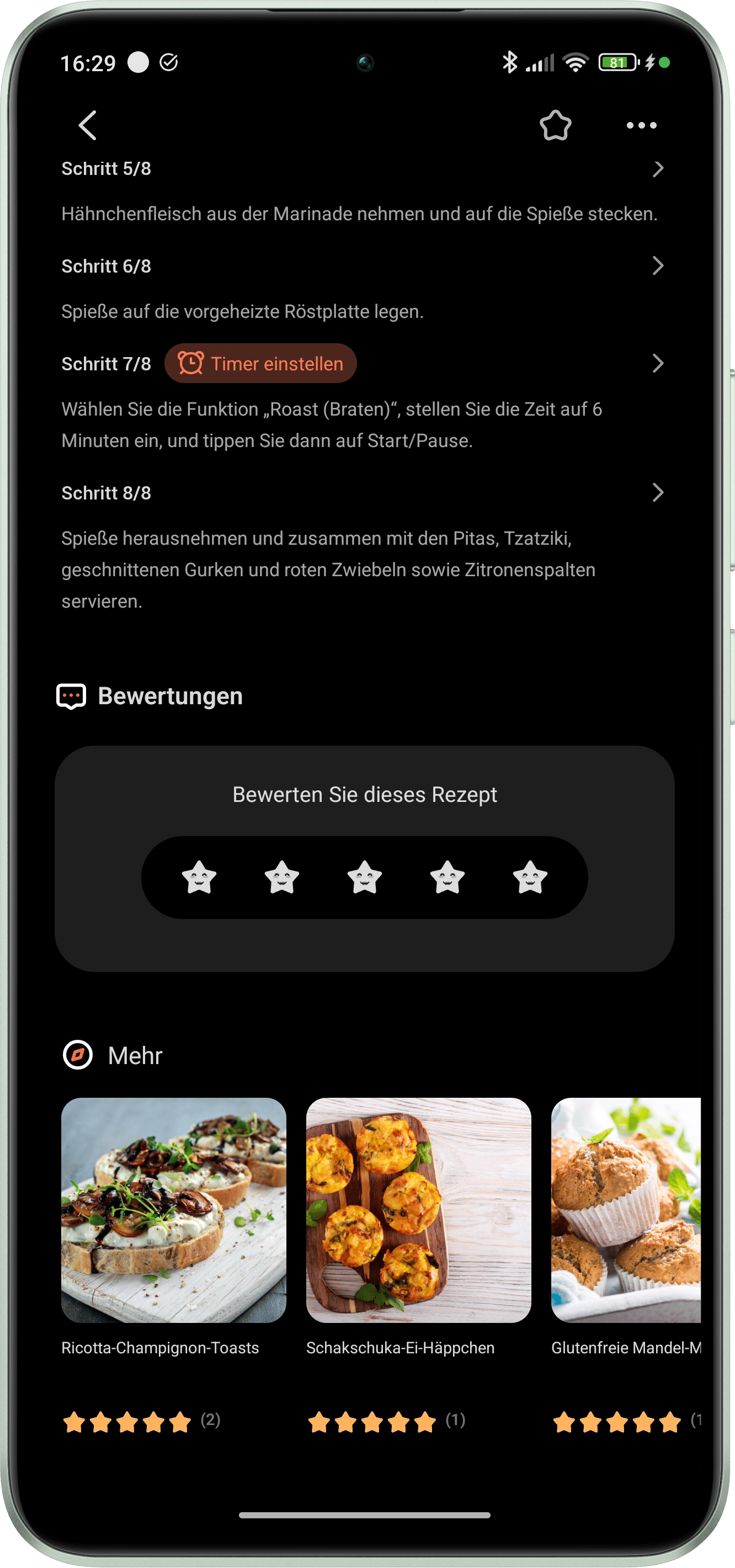Rate this recipe four stars
This screenshot has width=735, height=1568.
(447, 877)
